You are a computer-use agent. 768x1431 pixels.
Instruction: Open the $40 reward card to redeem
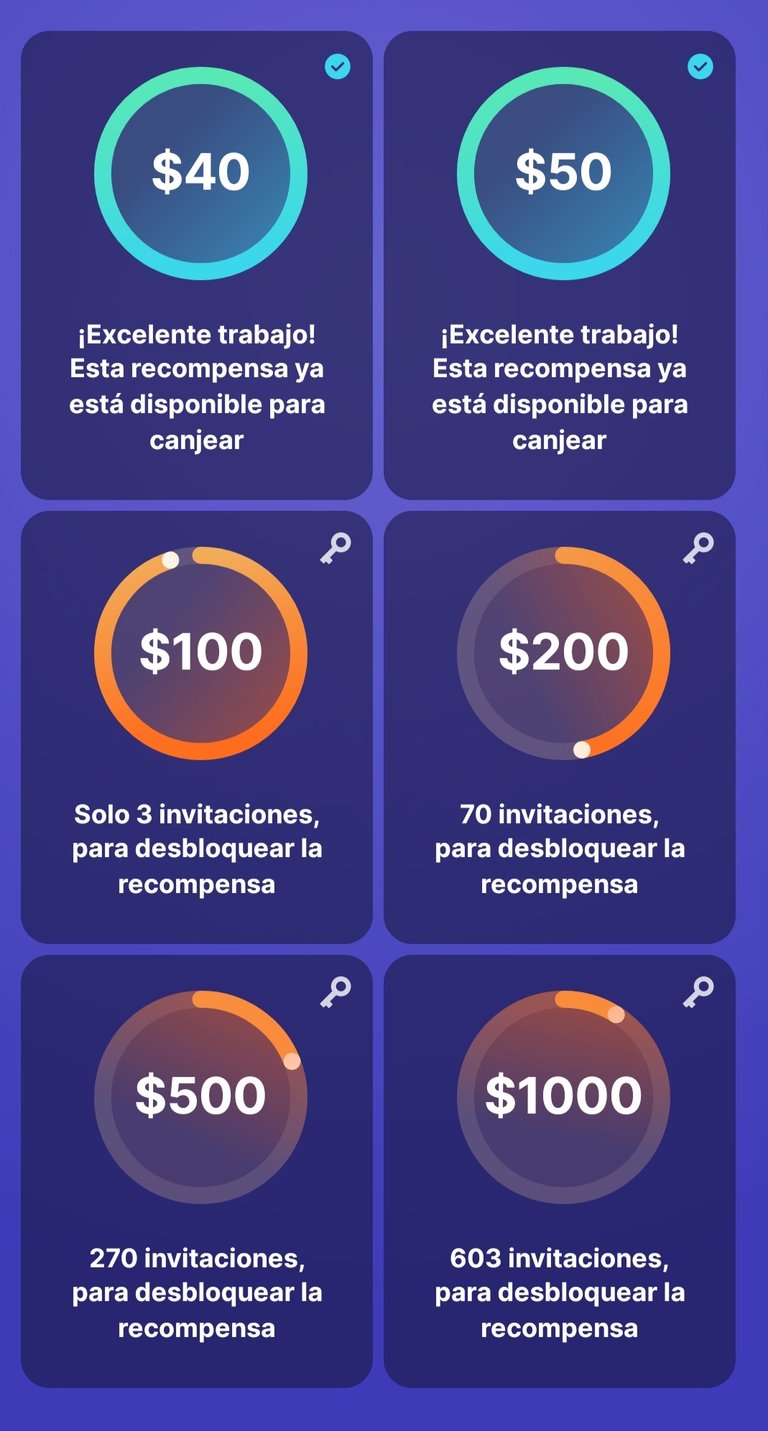[x=197, y=265]
